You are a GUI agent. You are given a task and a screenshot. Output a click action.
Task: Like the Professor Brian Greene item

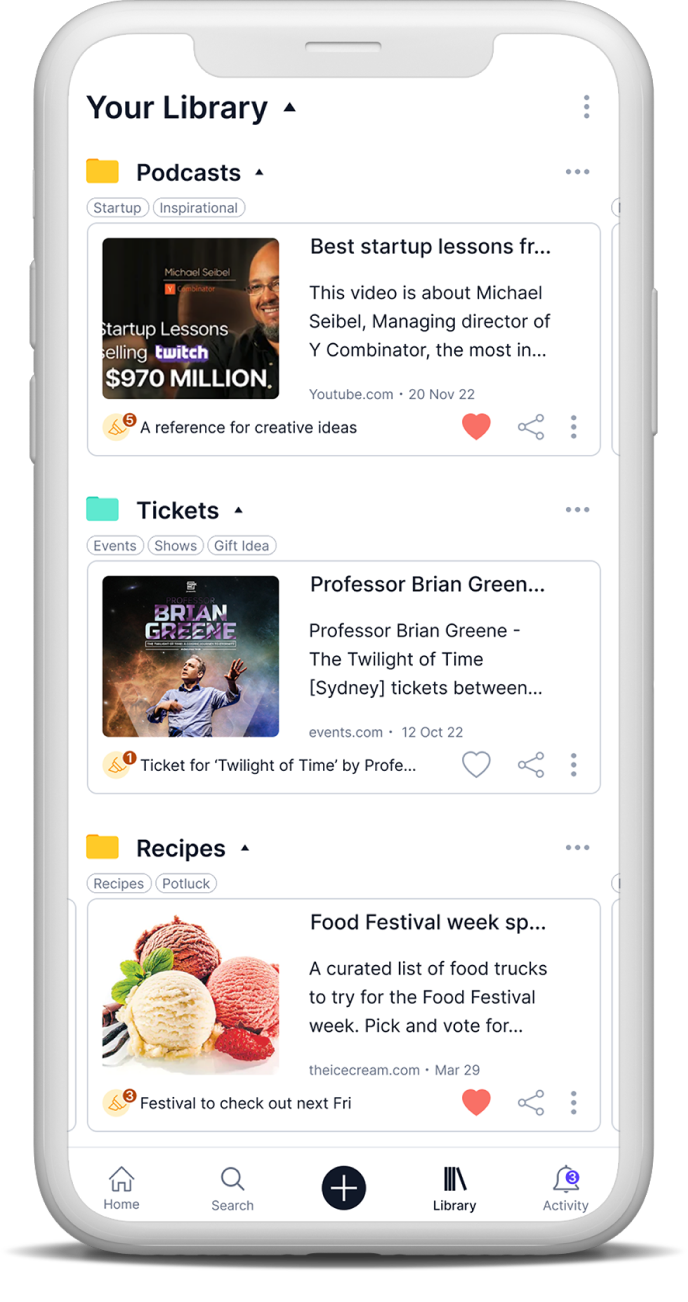coord(476,766)
